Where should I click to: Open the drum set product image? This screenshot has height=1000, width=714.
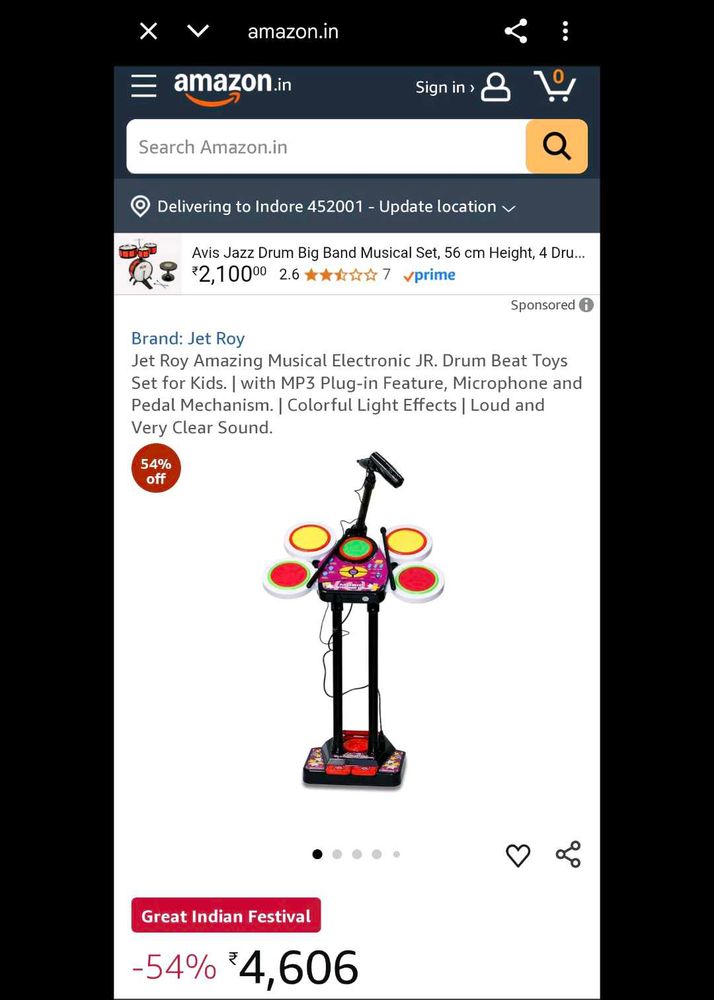355,620
